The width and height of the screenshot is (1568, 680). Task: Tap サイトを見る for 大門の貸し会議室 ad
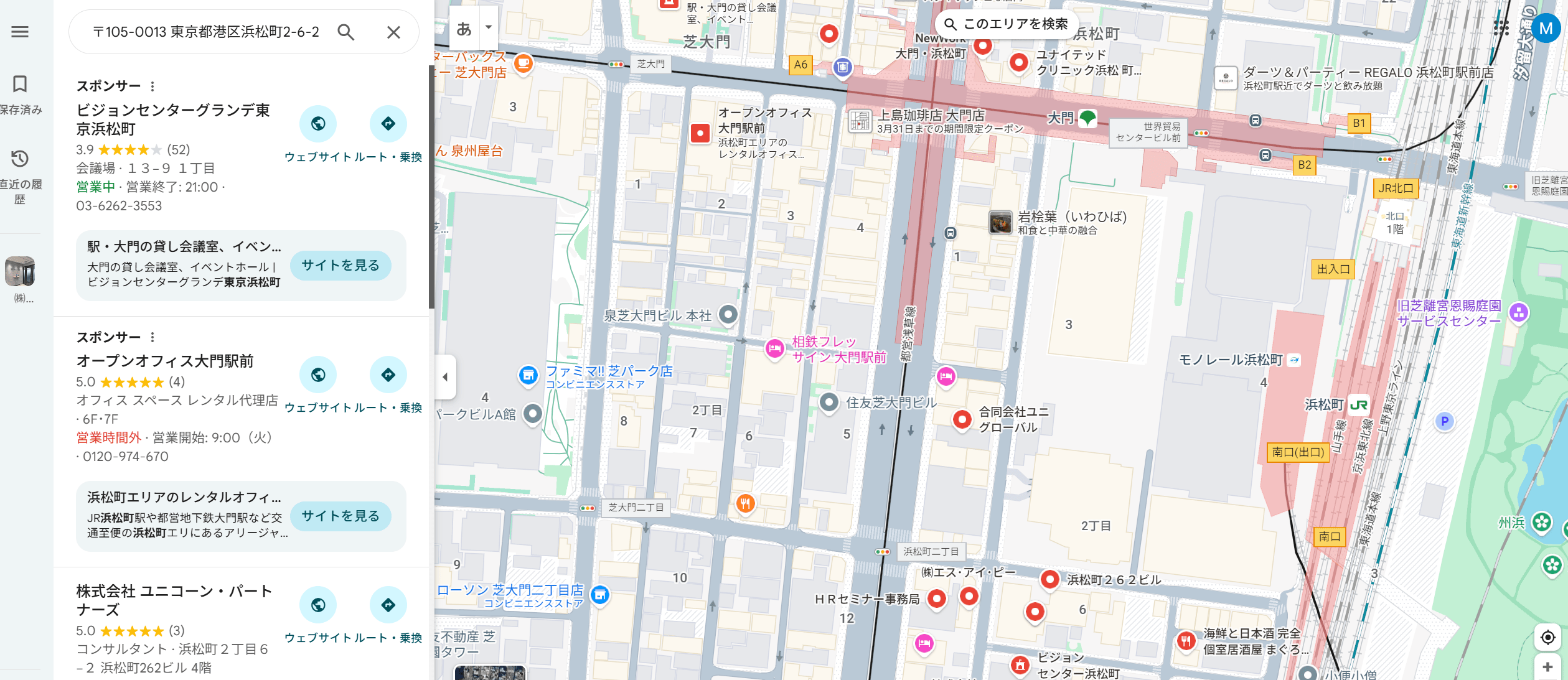click(340, 266)
